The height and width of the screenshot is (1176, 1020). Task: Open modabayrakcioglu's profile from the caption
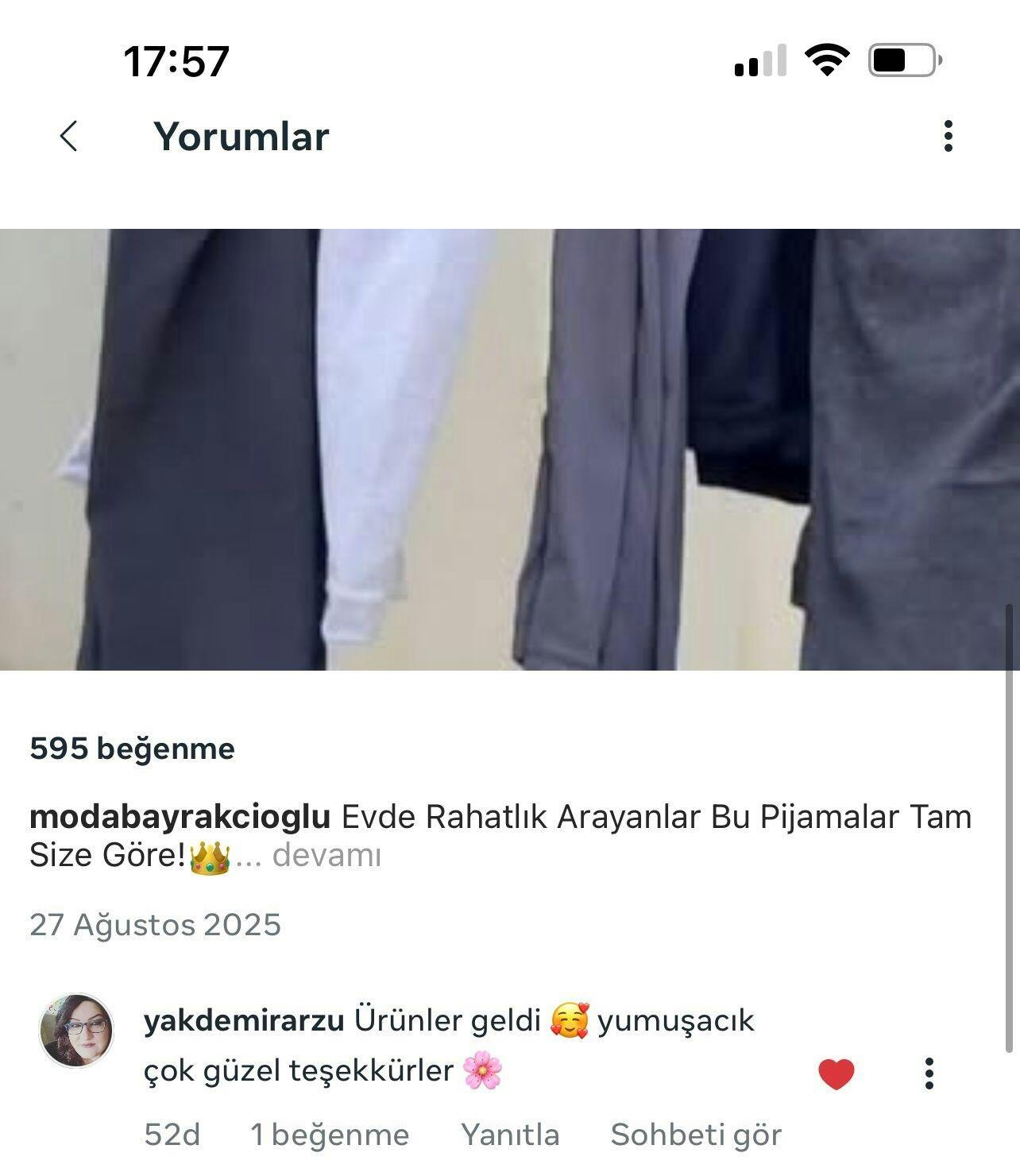click(x=180, y=816)
